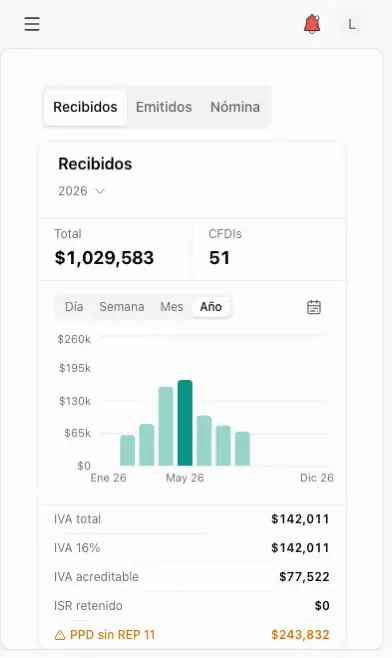Open the hamburger drawer menu
392x658 pixels.
[32, 24]
